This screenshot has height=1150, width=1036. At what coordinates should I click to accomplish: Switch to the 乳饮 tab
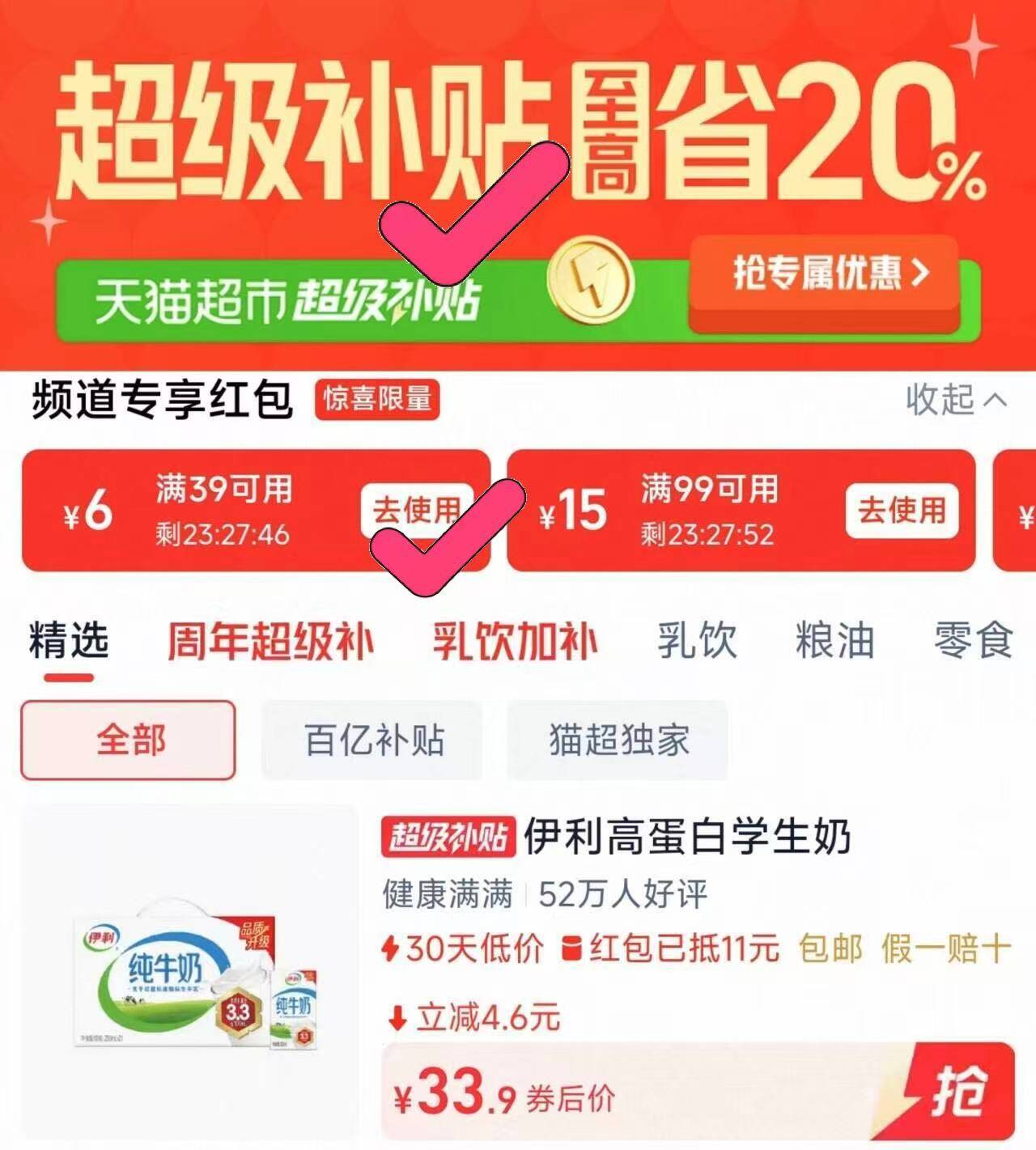pos(697,641)
